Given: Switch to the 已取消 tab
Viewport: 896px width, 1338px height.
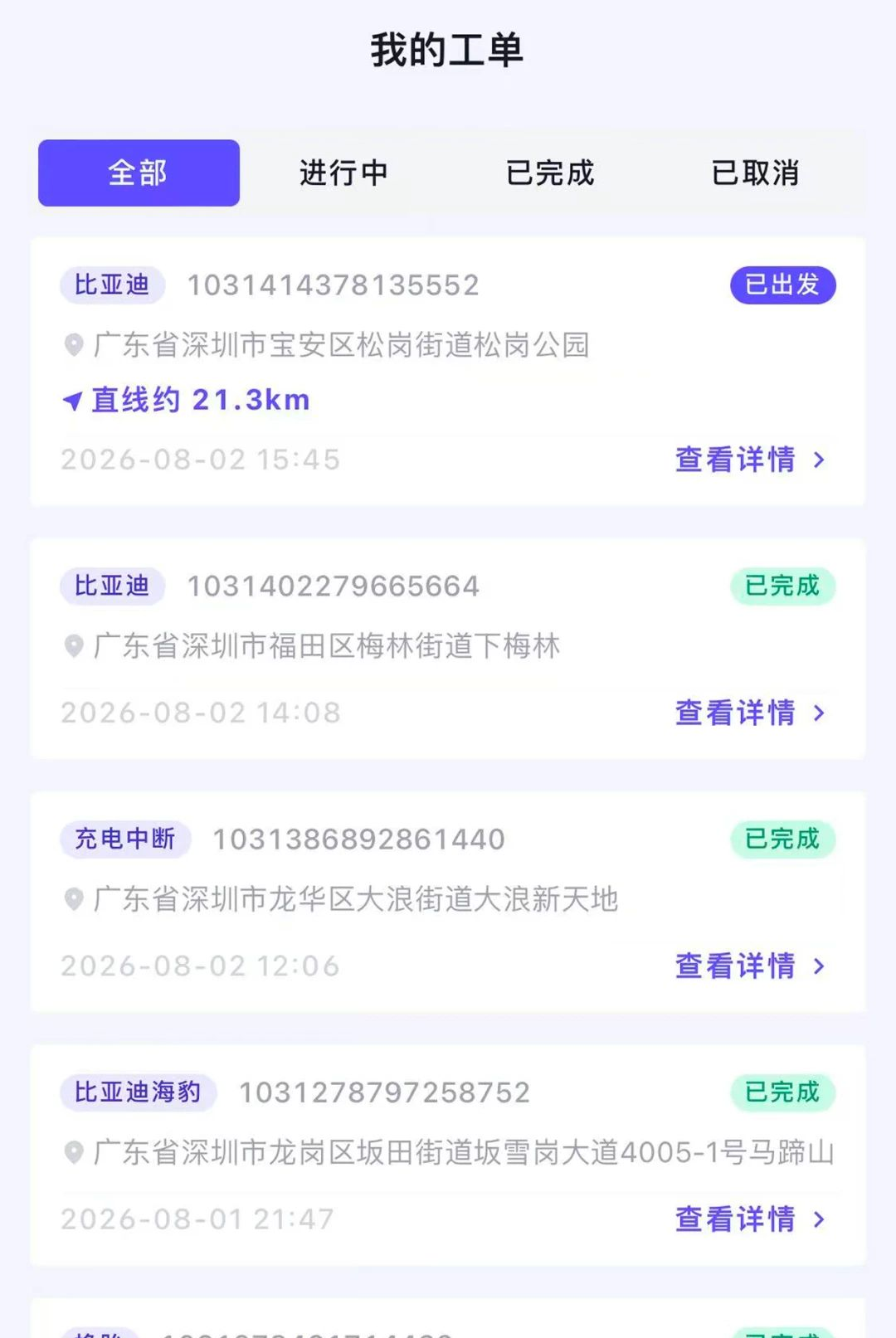Looking at the screenshot, I should [x=756, y=173].
